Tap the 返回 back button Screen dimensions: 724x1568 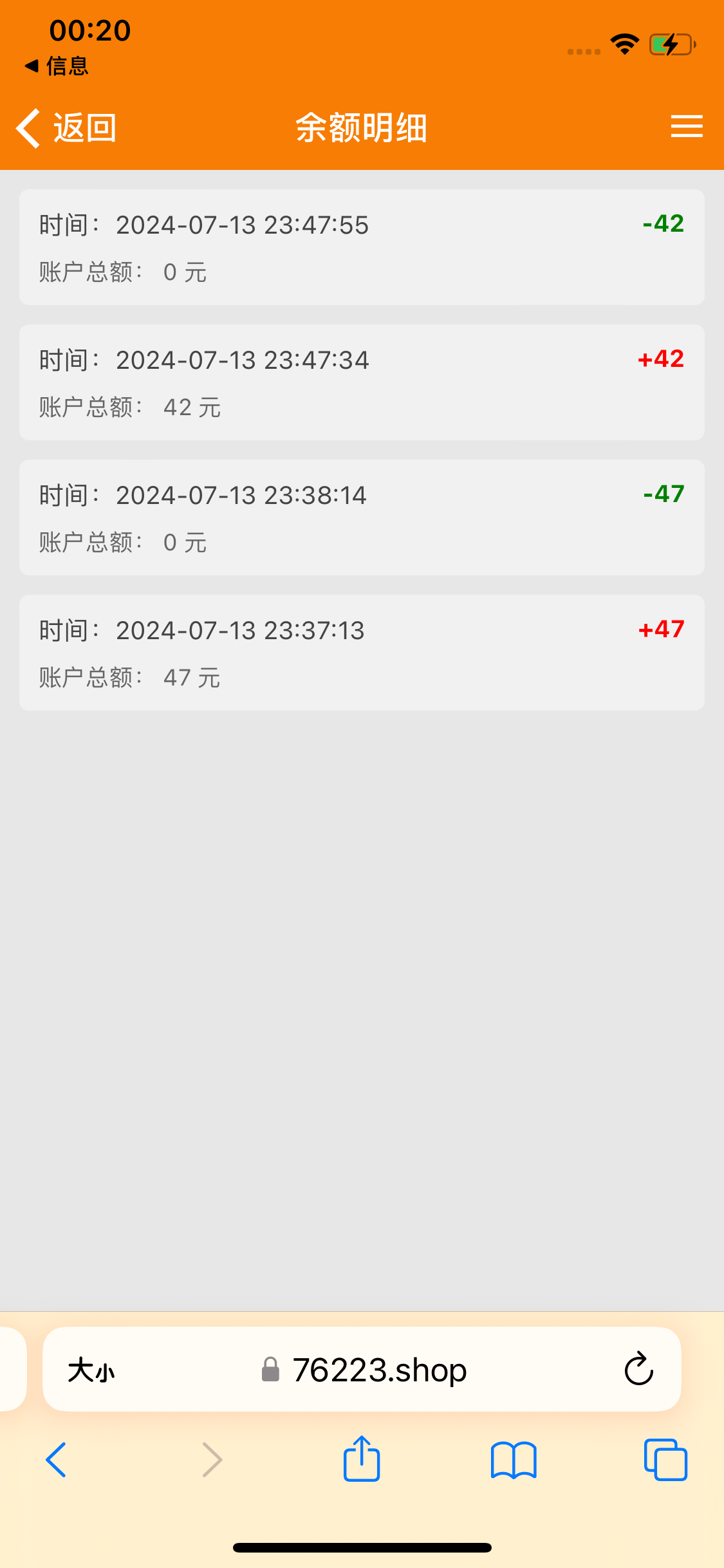pos(67,127)
